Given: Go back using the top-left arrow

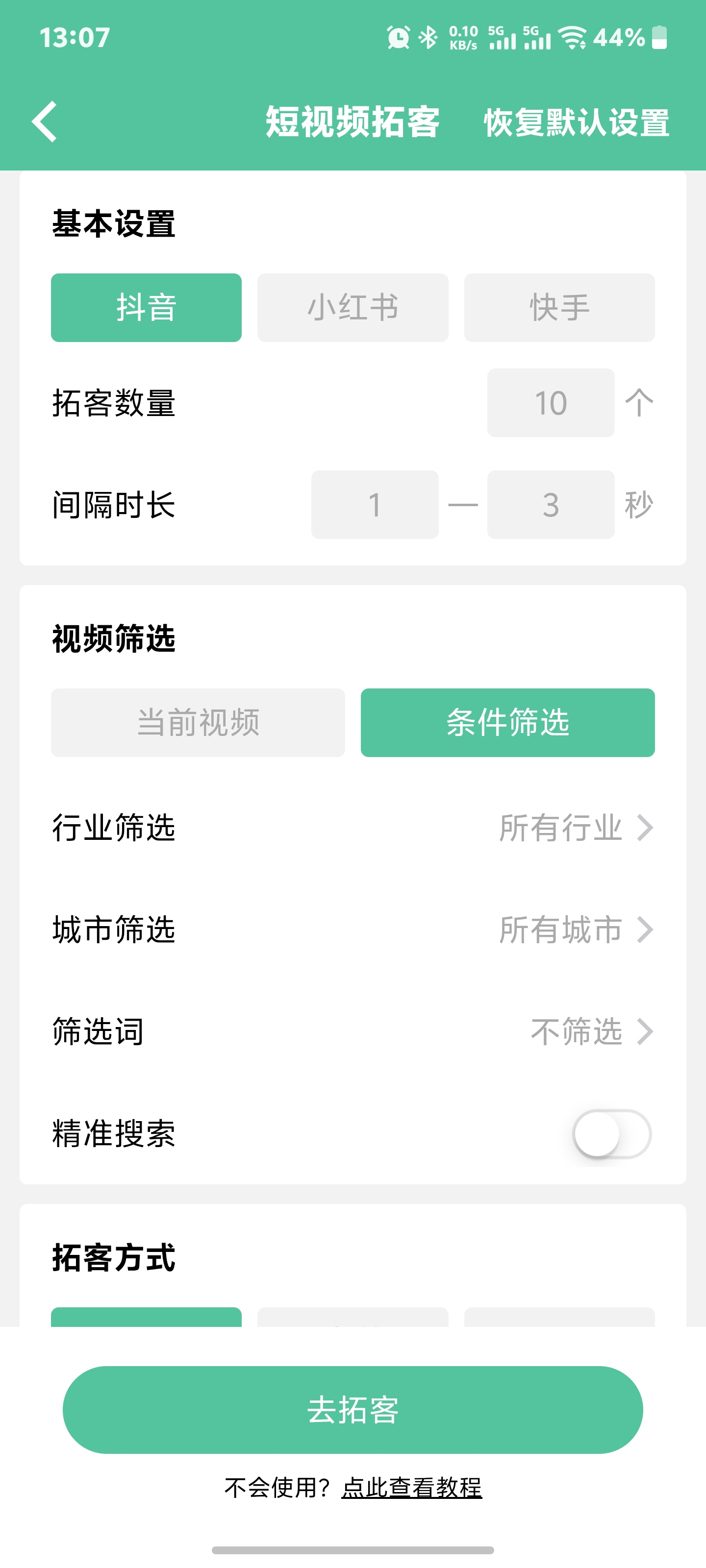Looking at the screenshot, I should [x=45, y=122].
